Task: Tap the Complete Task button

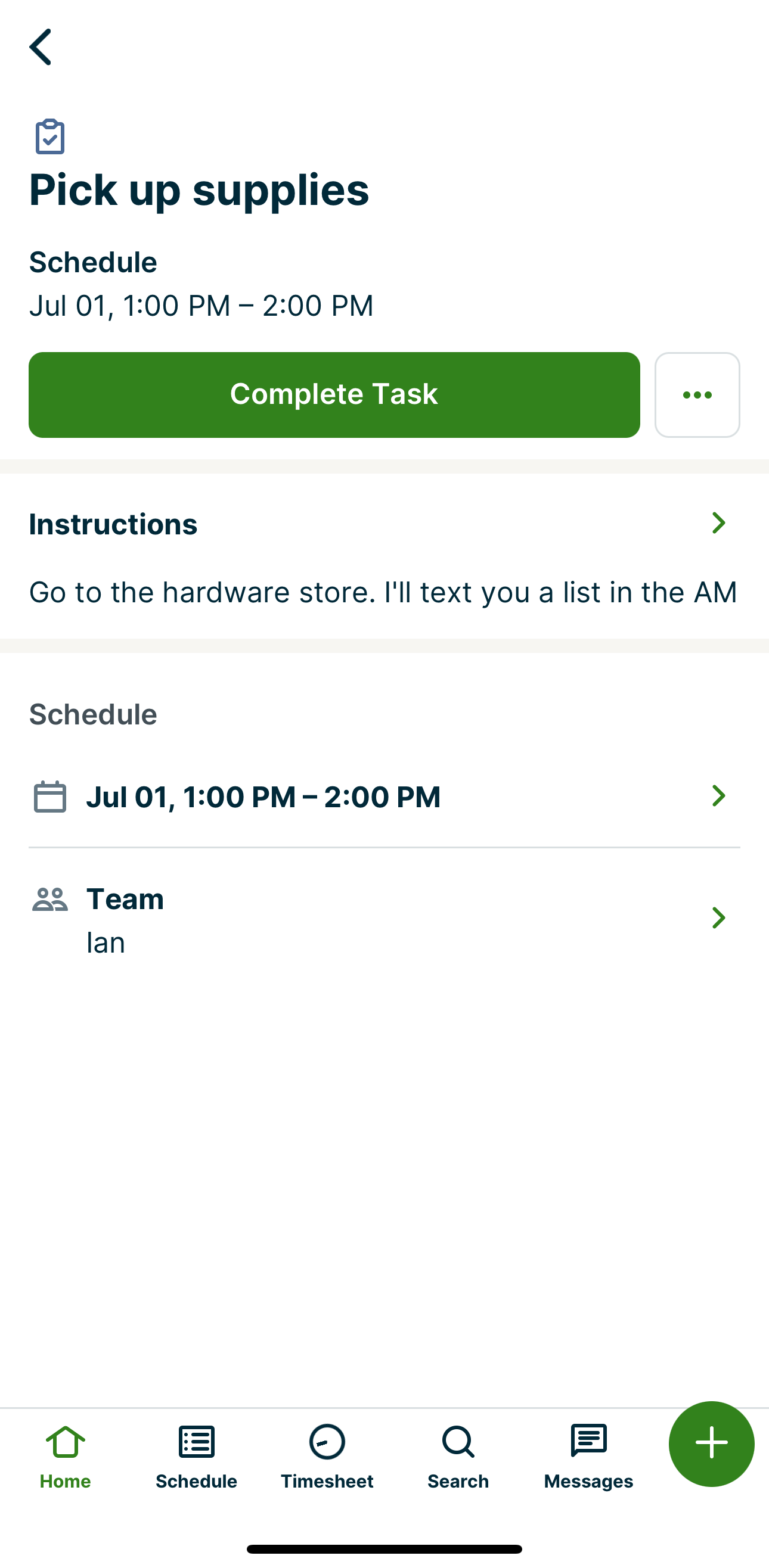Action: click(x=334, y=394)
